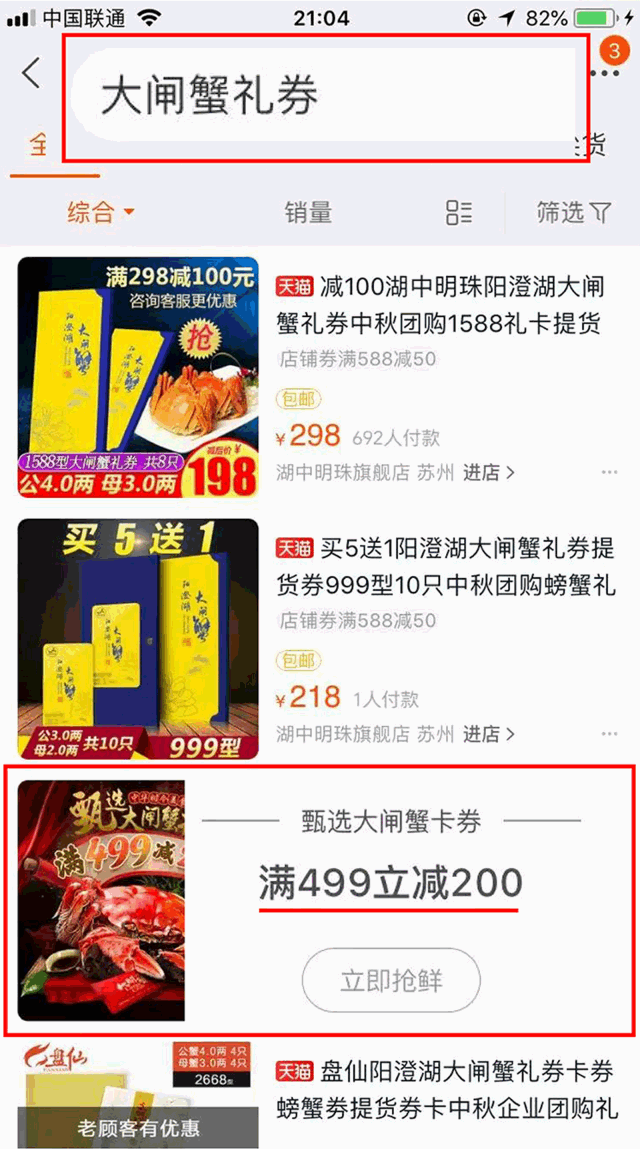
Task: Open more options for the ¥218 listing
Action: click(x=609, y=734)
